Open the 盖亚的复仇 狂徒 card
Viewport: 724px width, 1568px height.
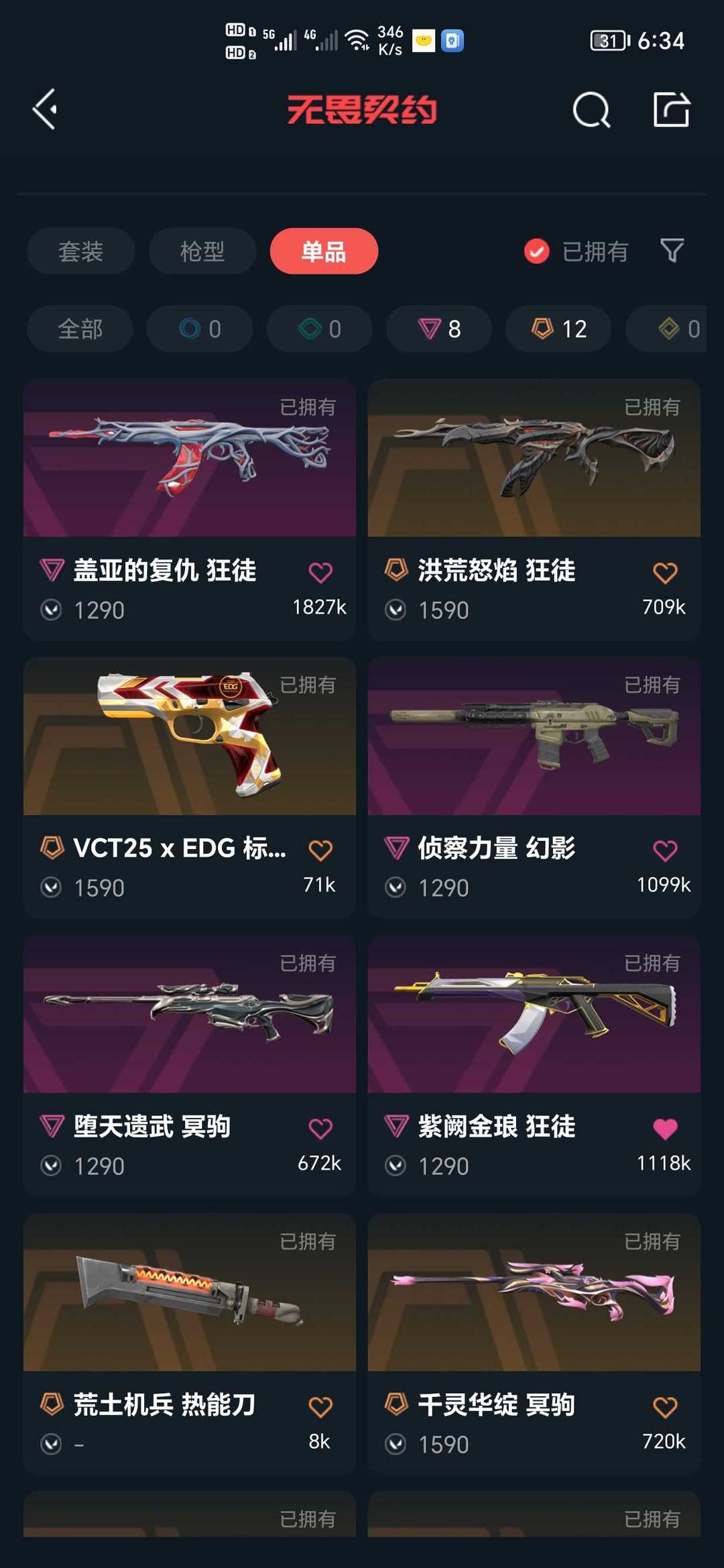coord(190,510)
